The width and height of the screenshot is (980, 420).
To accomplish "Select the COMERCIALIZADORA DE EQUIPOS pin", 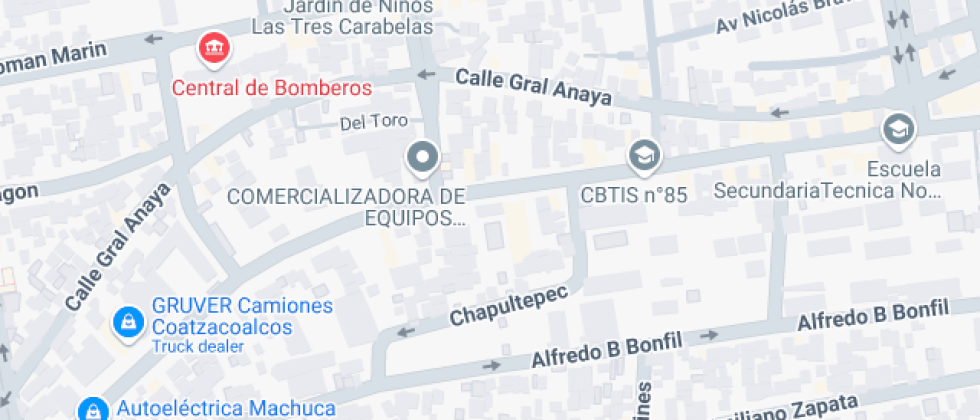I will 424,156.
